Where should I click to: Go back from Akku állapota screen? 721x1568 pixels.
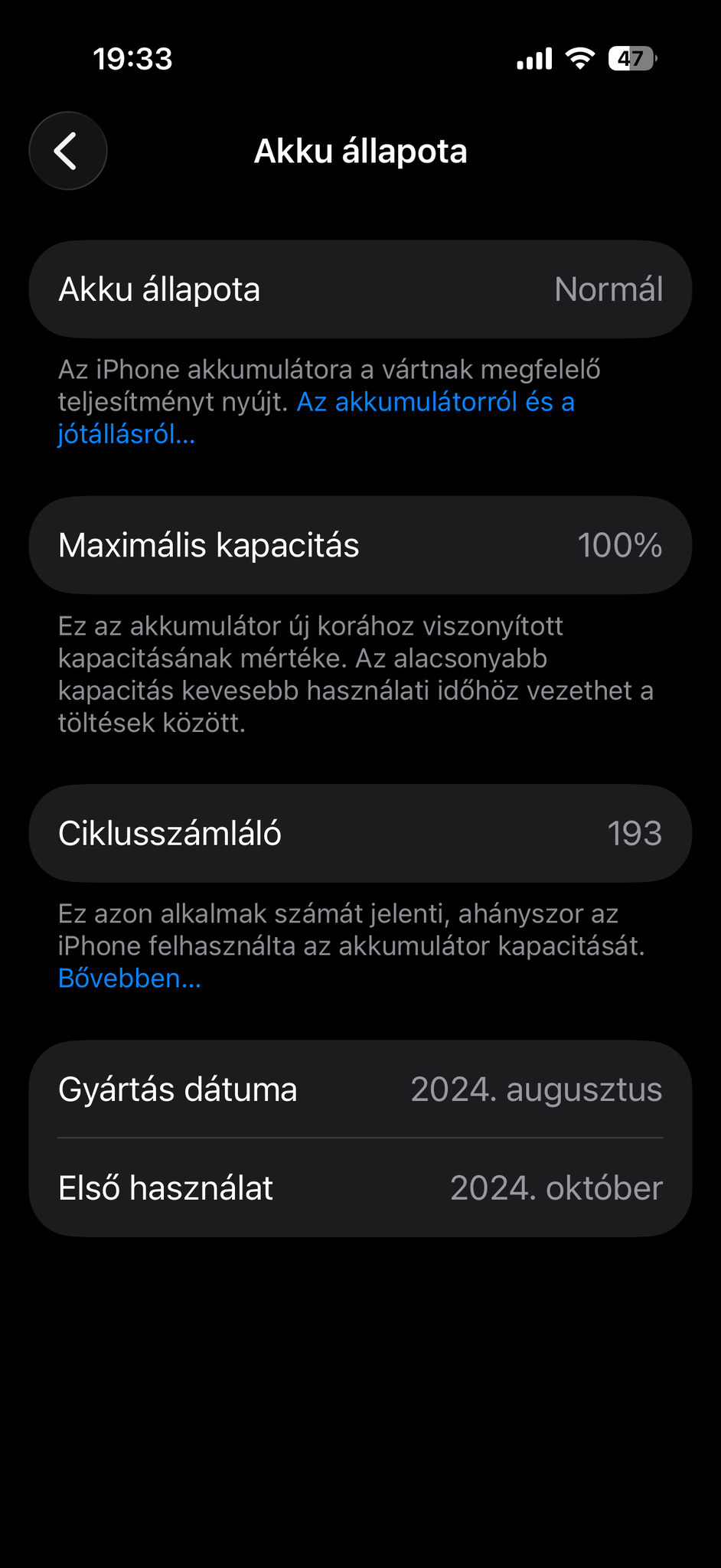[x=68, y=151]
